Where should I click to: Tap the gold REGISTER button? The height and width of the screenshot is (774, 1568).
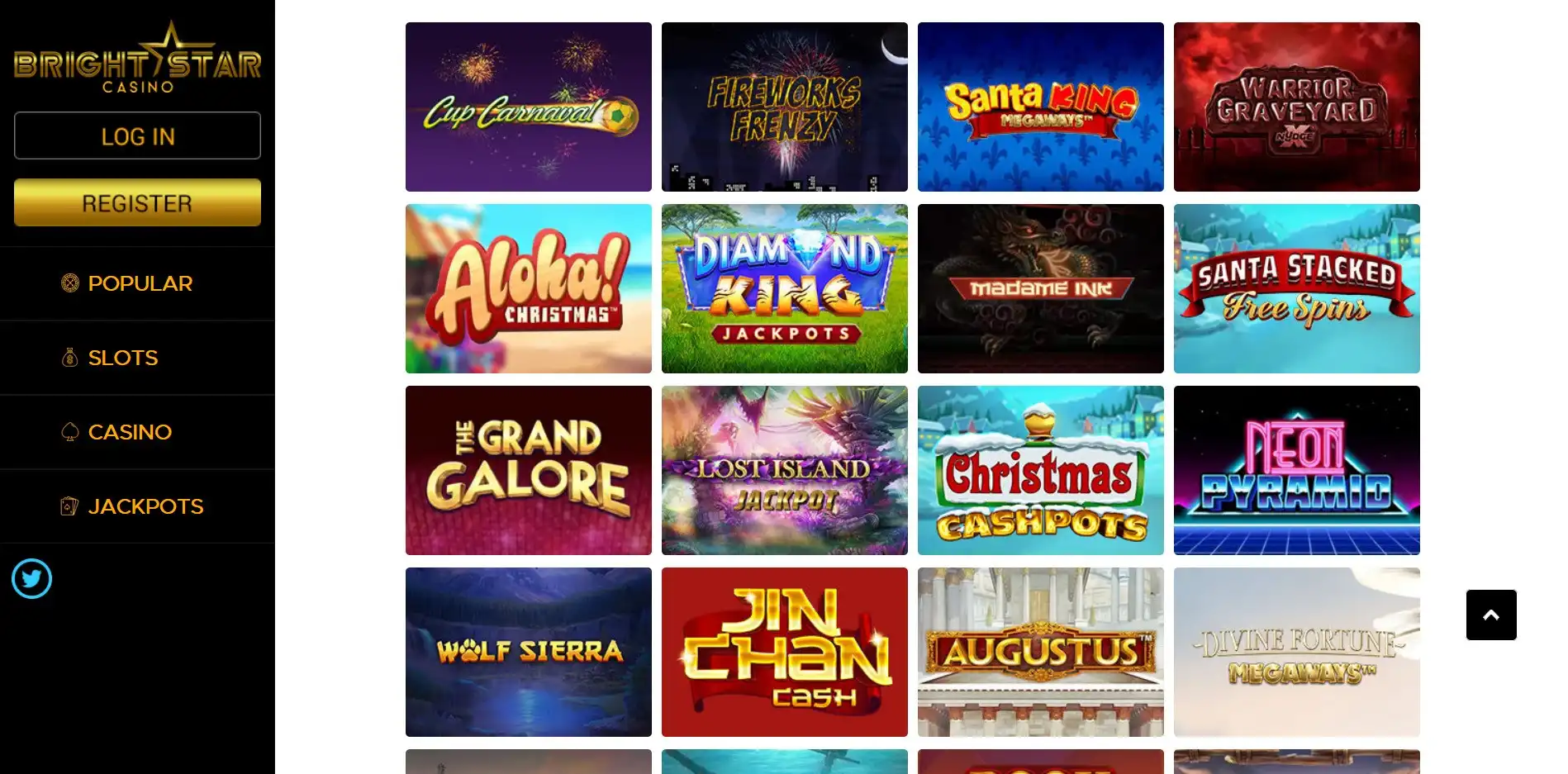(137, 202)
